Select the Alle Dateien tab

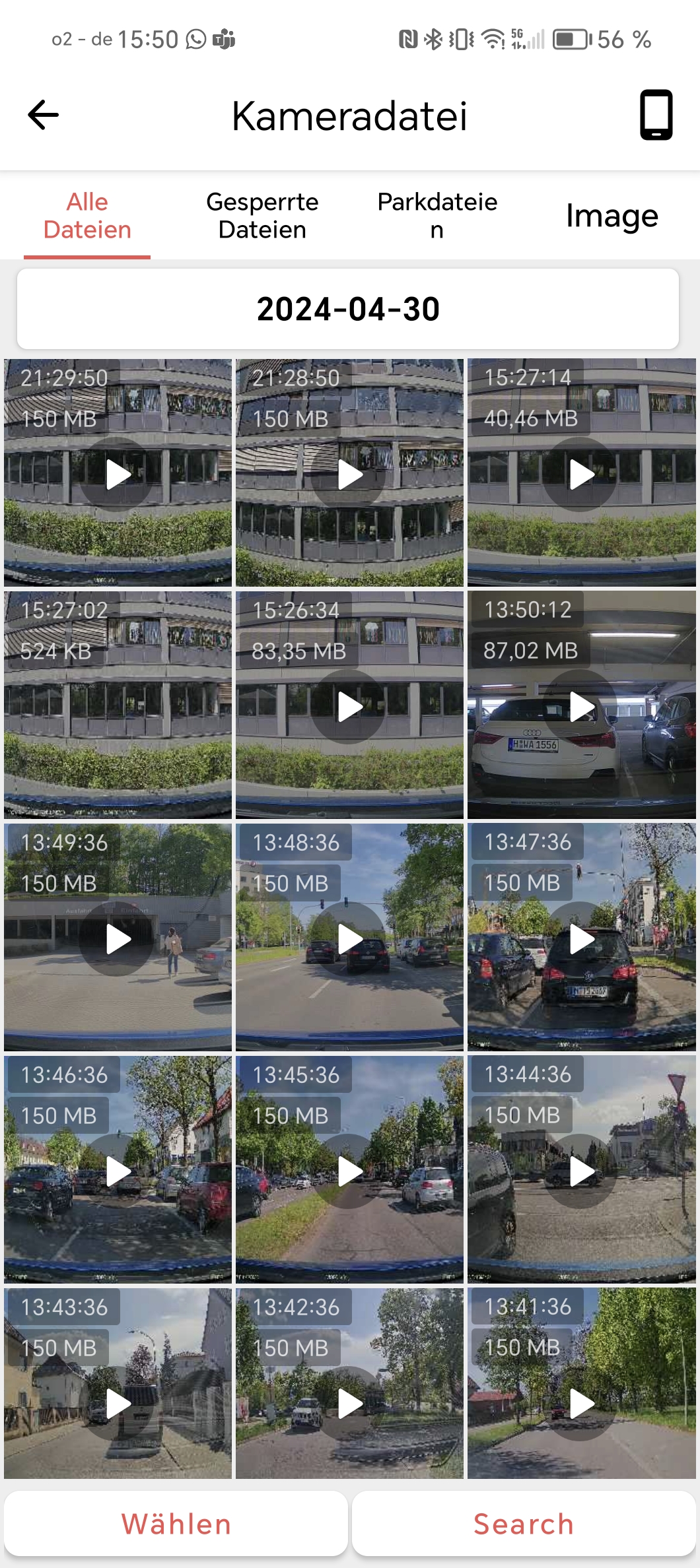pyautogui.click(x=87, y=215)
